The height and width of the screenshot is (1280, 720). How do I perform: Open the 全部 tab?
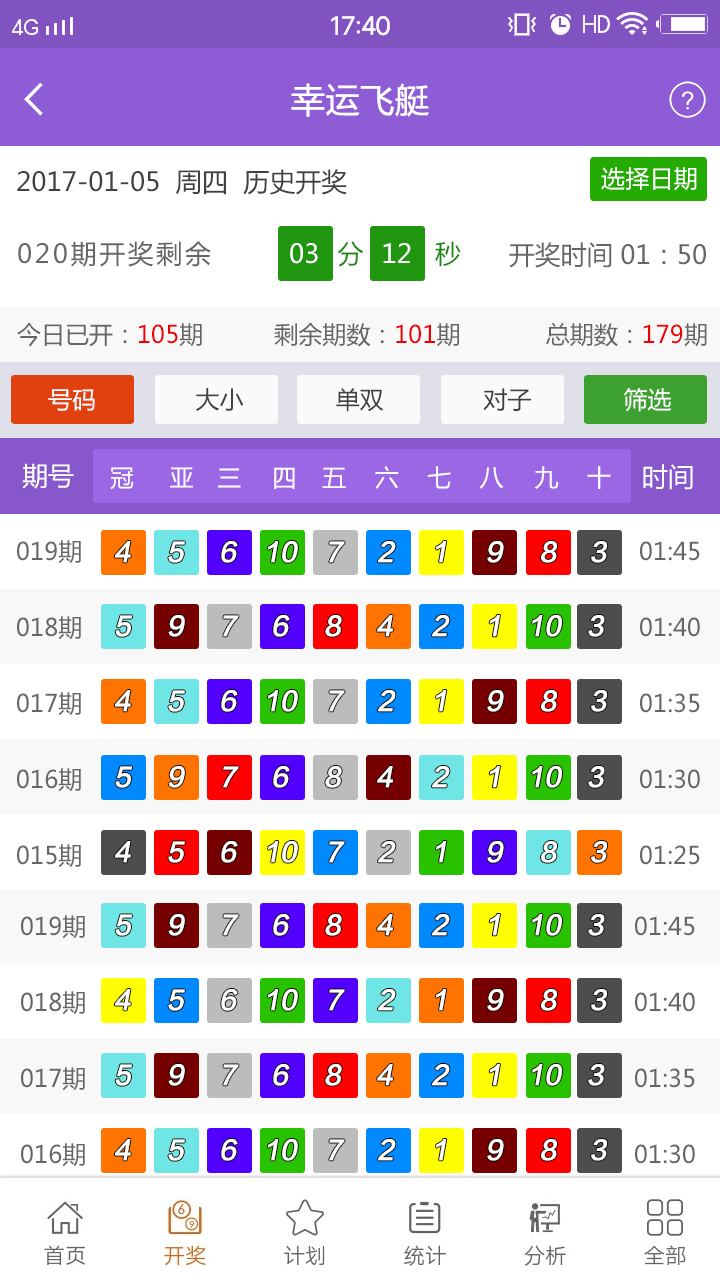point(665,1232)
